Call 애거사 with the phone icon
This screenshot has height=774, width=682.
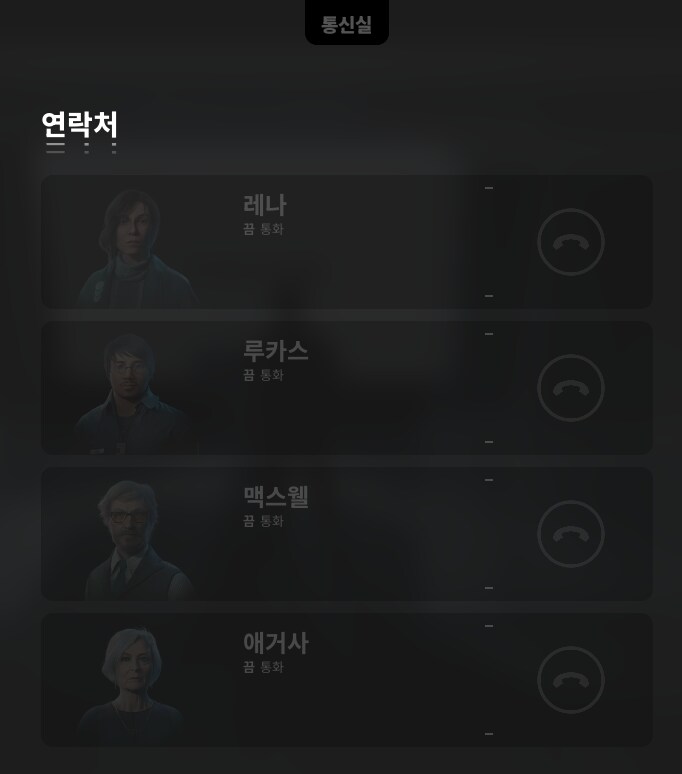[x=570, y=680]
